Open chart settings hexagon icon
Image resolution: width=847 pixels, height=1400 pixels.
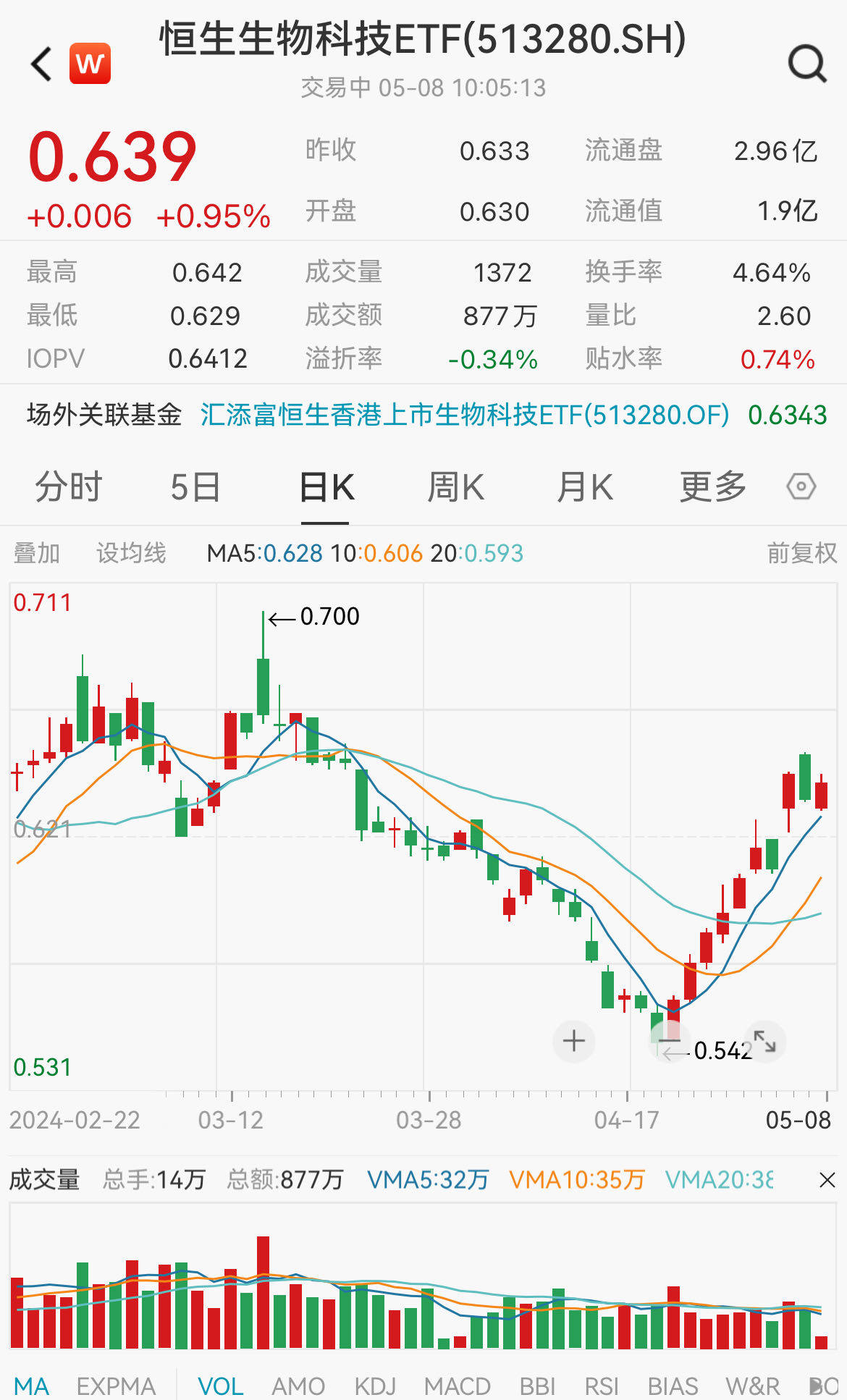tap(801, 486)
